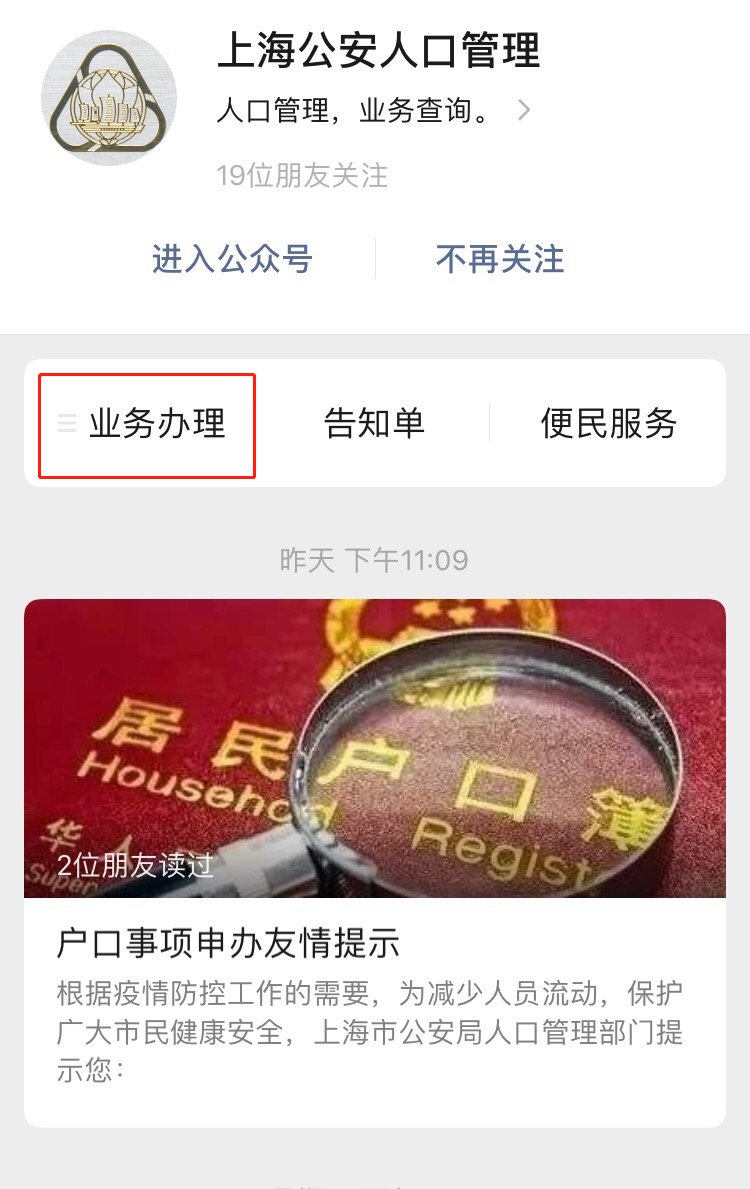Open the 告知单 menu
Image resolution: width=750 pixels, height=1189 pixels.
point(374,424)
